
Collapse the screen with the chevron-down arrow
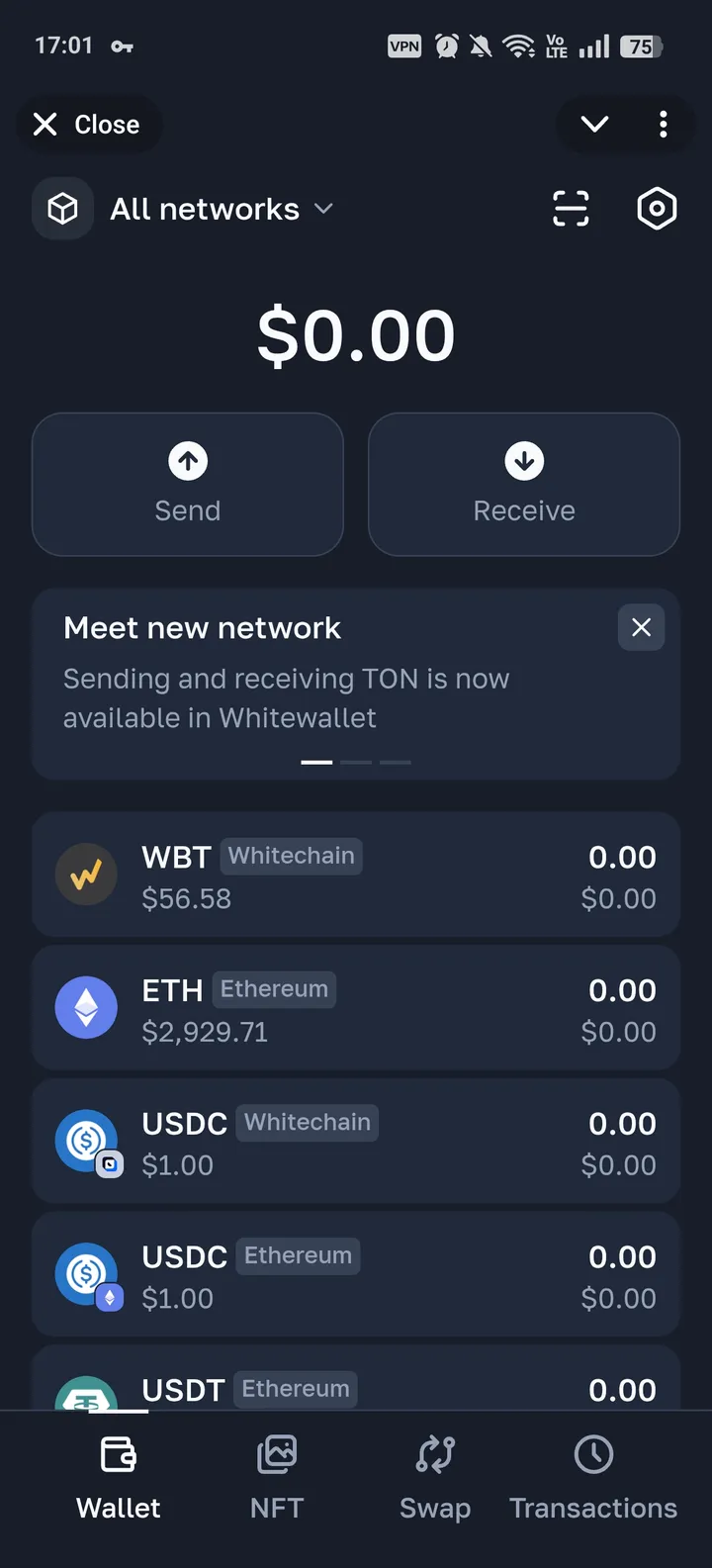click(x=594, y=125)
